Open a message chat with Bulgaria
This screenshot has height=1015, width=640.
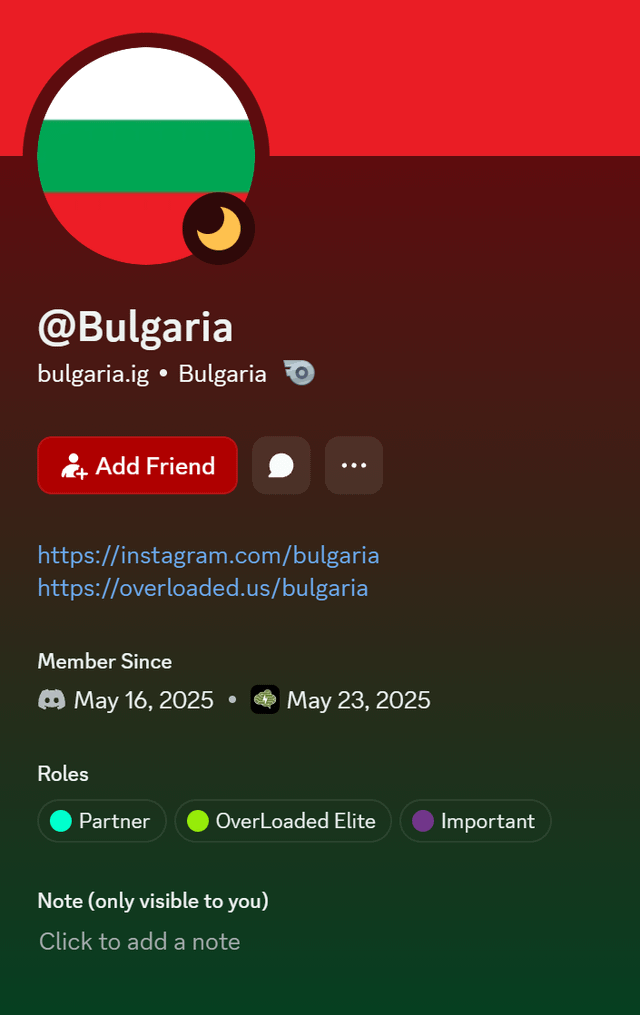281,465
